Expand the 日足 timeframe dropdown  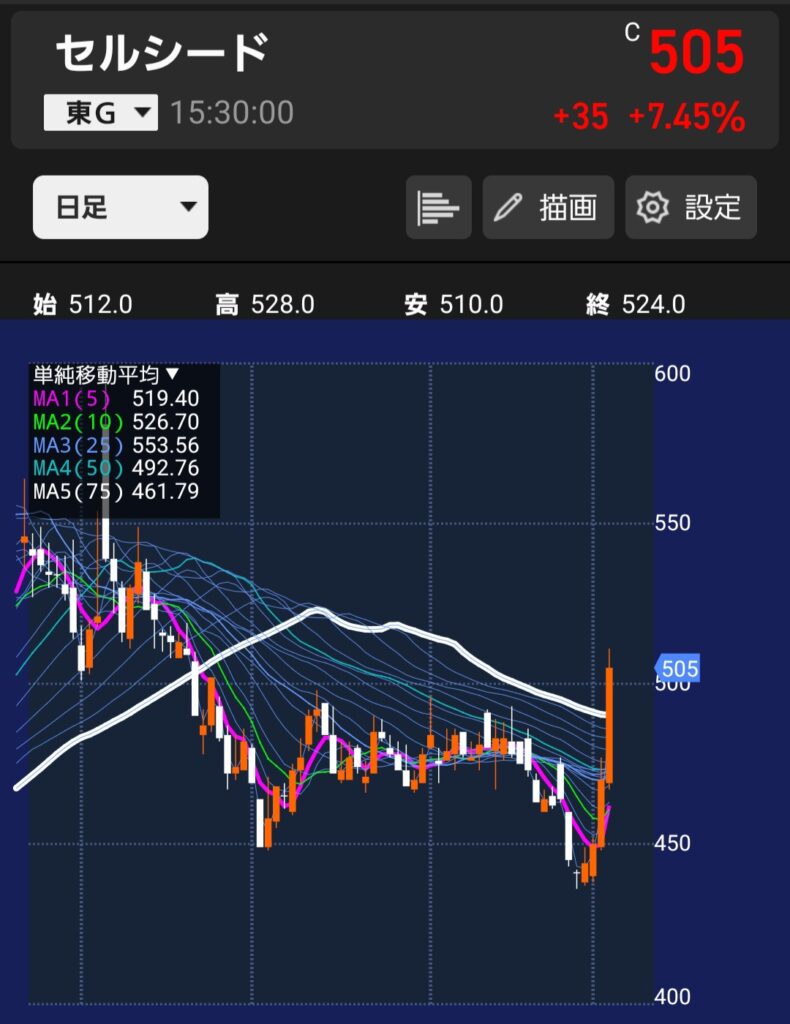120,207
